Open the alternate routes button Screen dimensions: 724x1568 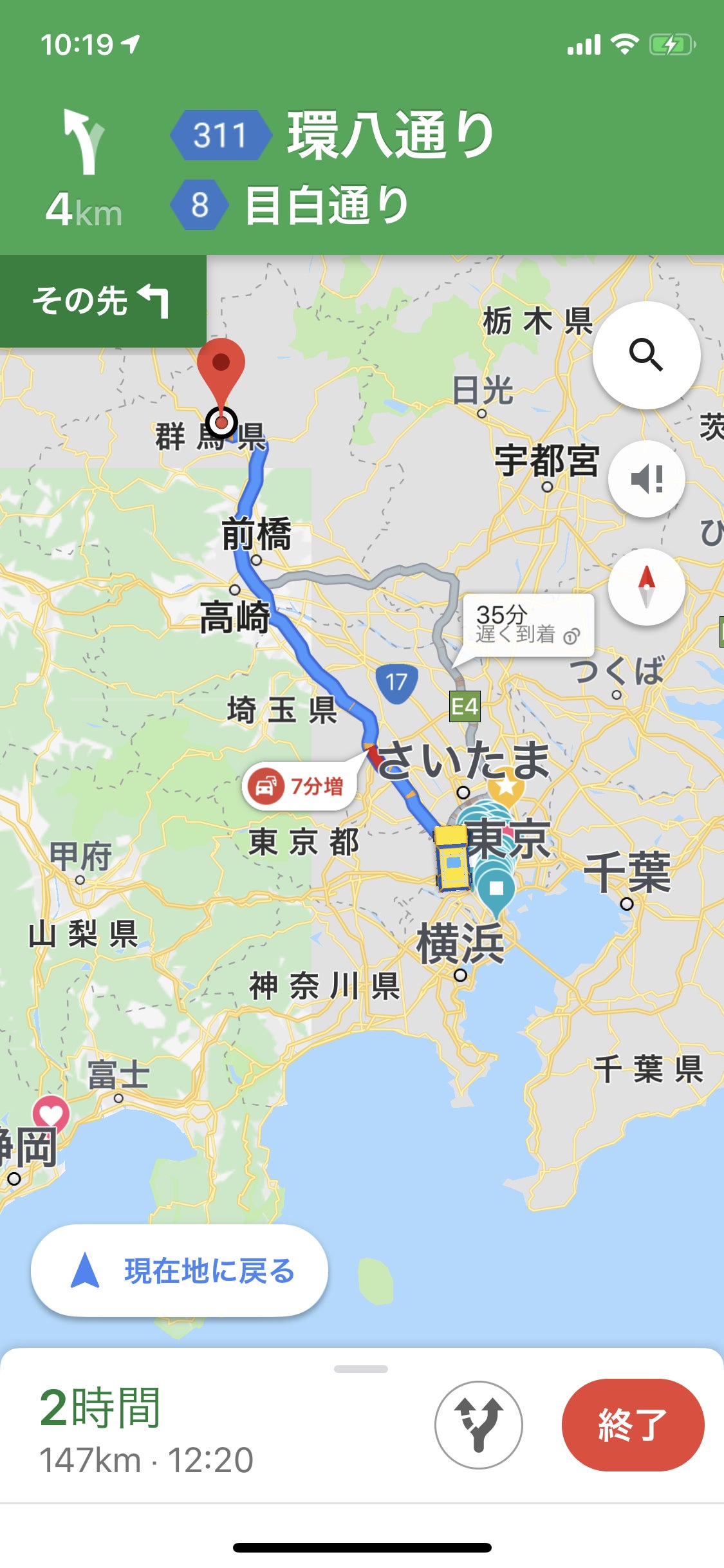478,1424
